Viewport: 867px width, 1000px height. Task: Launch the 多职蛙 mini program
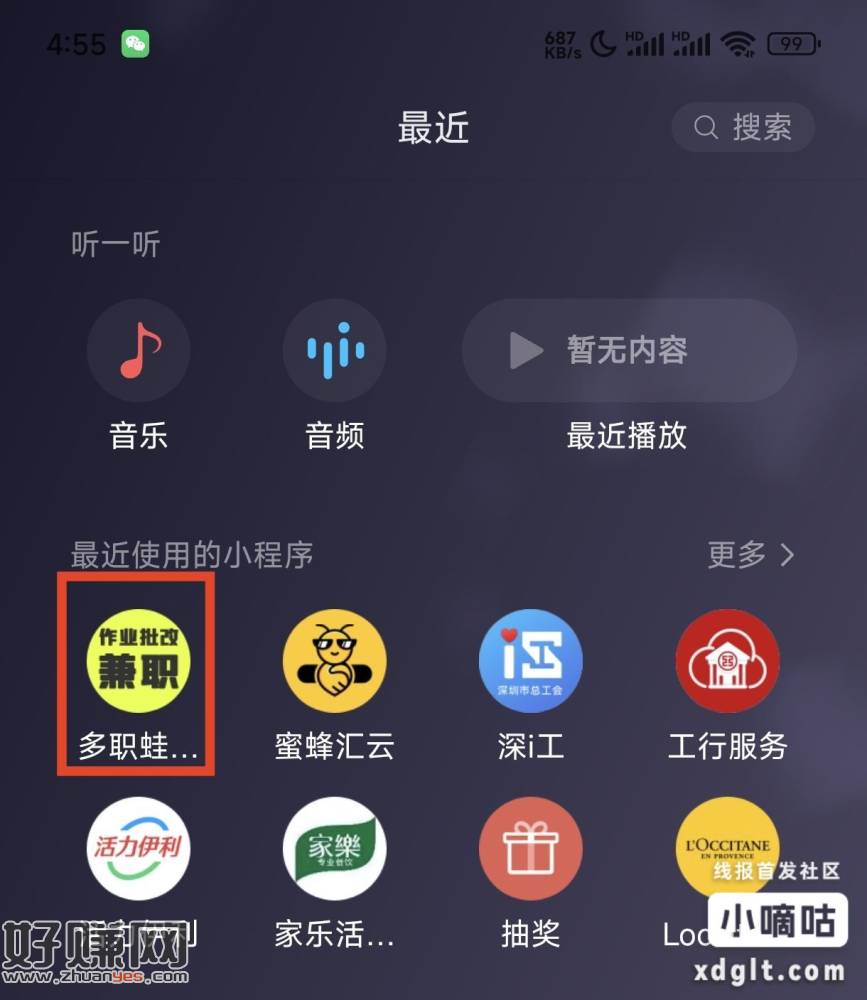pos(138,661)
